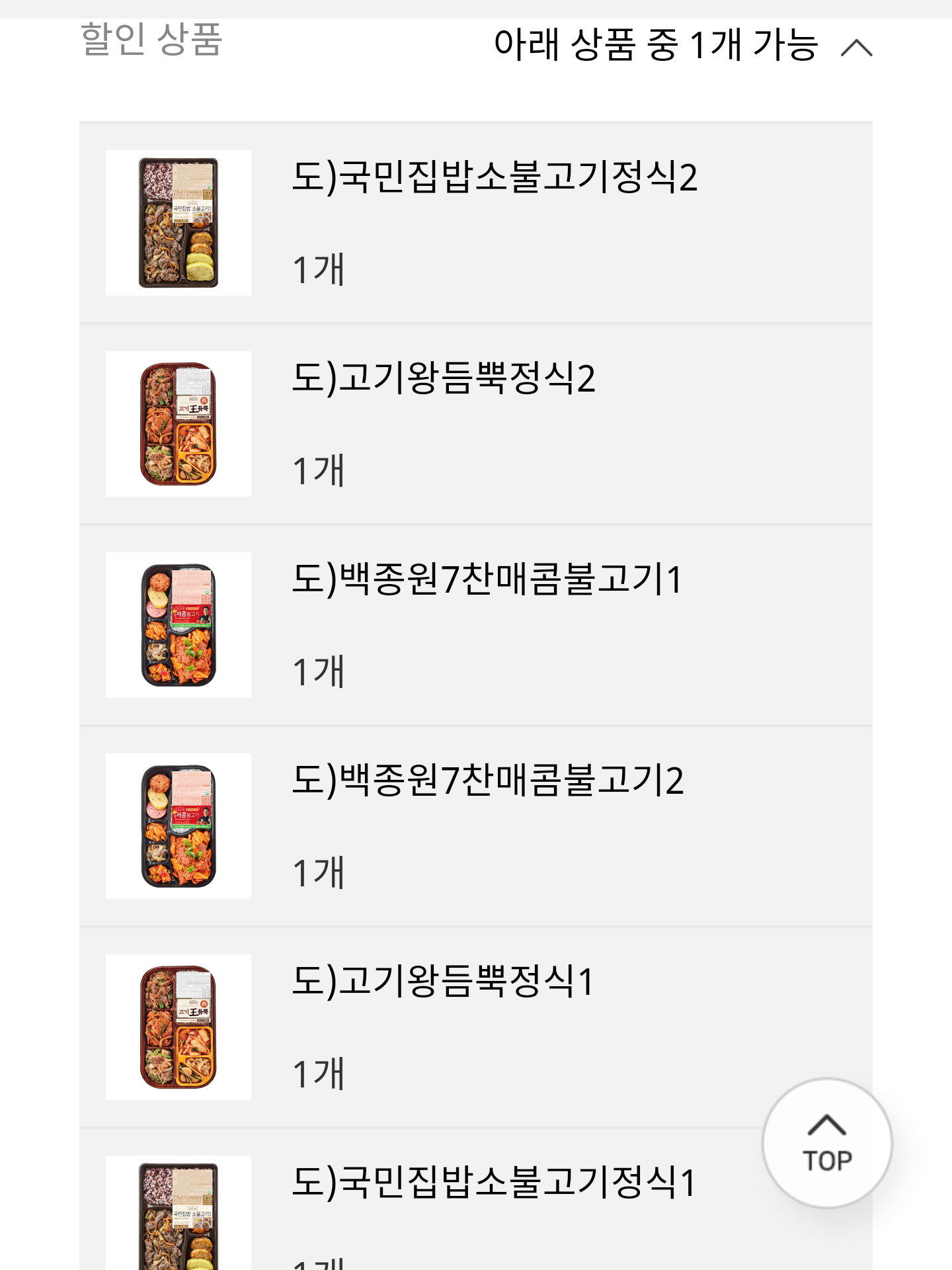Image resolution: width=952 pixels, height=1270 pixels.
Task: Open 도)국민집밥소불고기정식2 item
Action: [495, 177]
